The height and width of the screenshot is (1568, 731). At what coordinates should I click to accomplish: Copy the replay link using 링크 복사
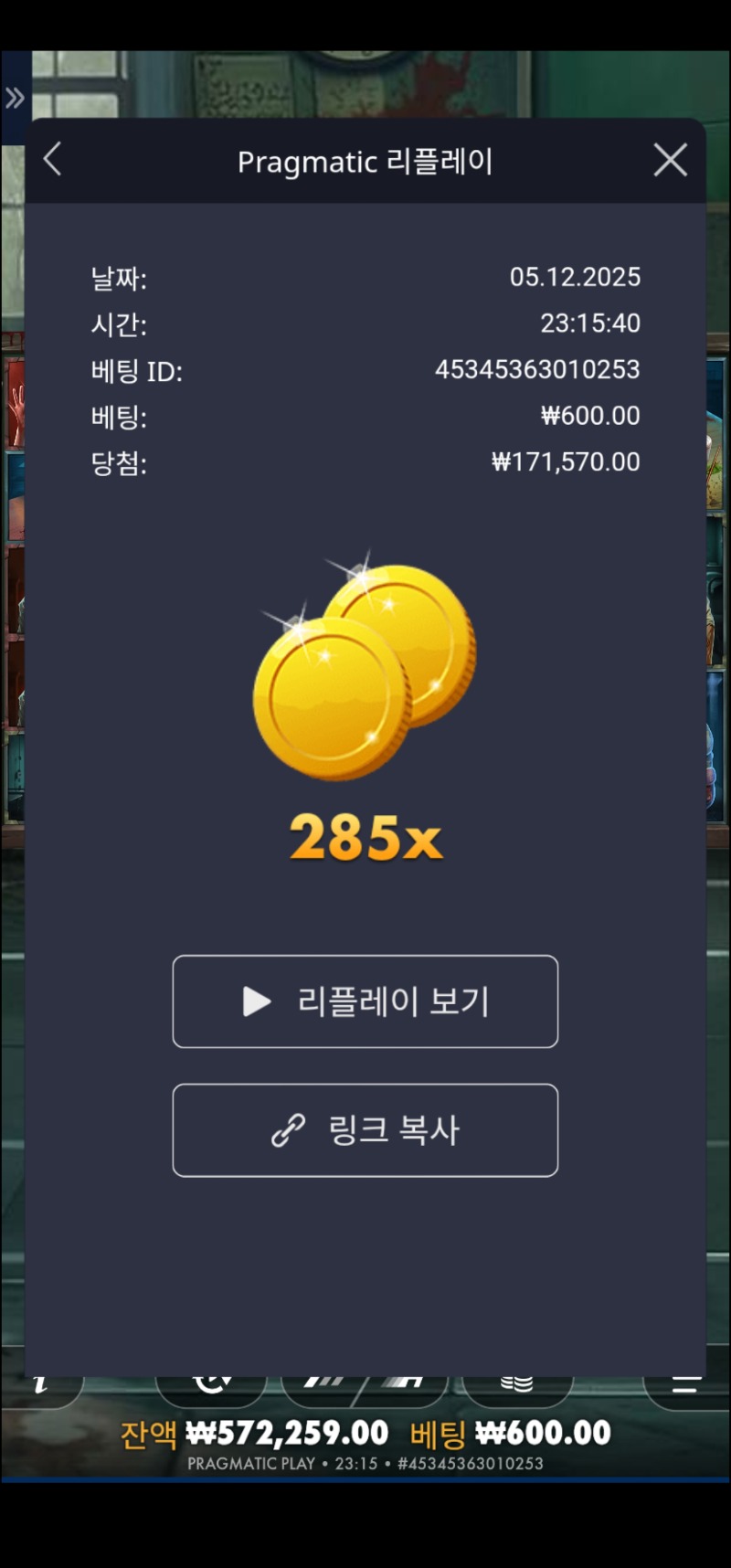[x=365, y=1129]
